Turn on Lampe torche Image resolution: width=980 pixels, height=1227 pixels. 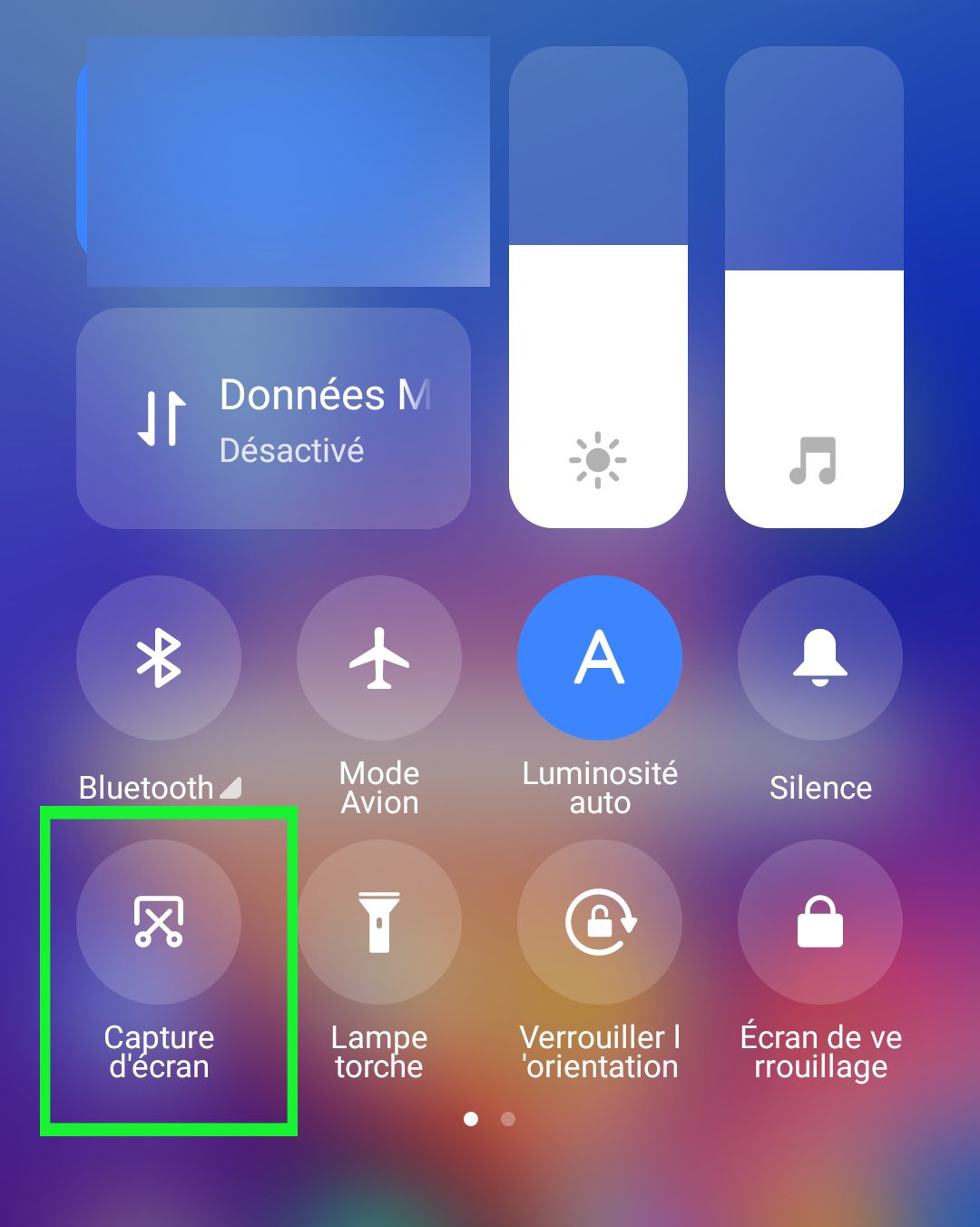(x=379, y=922)
